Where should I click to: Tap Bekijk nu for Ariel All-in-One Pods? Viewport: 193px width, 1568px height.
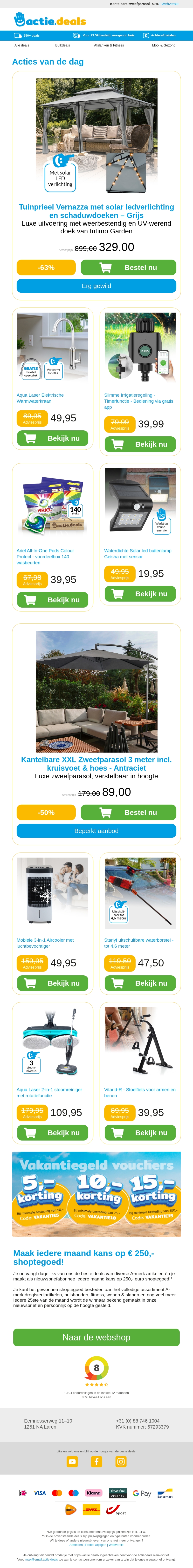tap(52, 600)
